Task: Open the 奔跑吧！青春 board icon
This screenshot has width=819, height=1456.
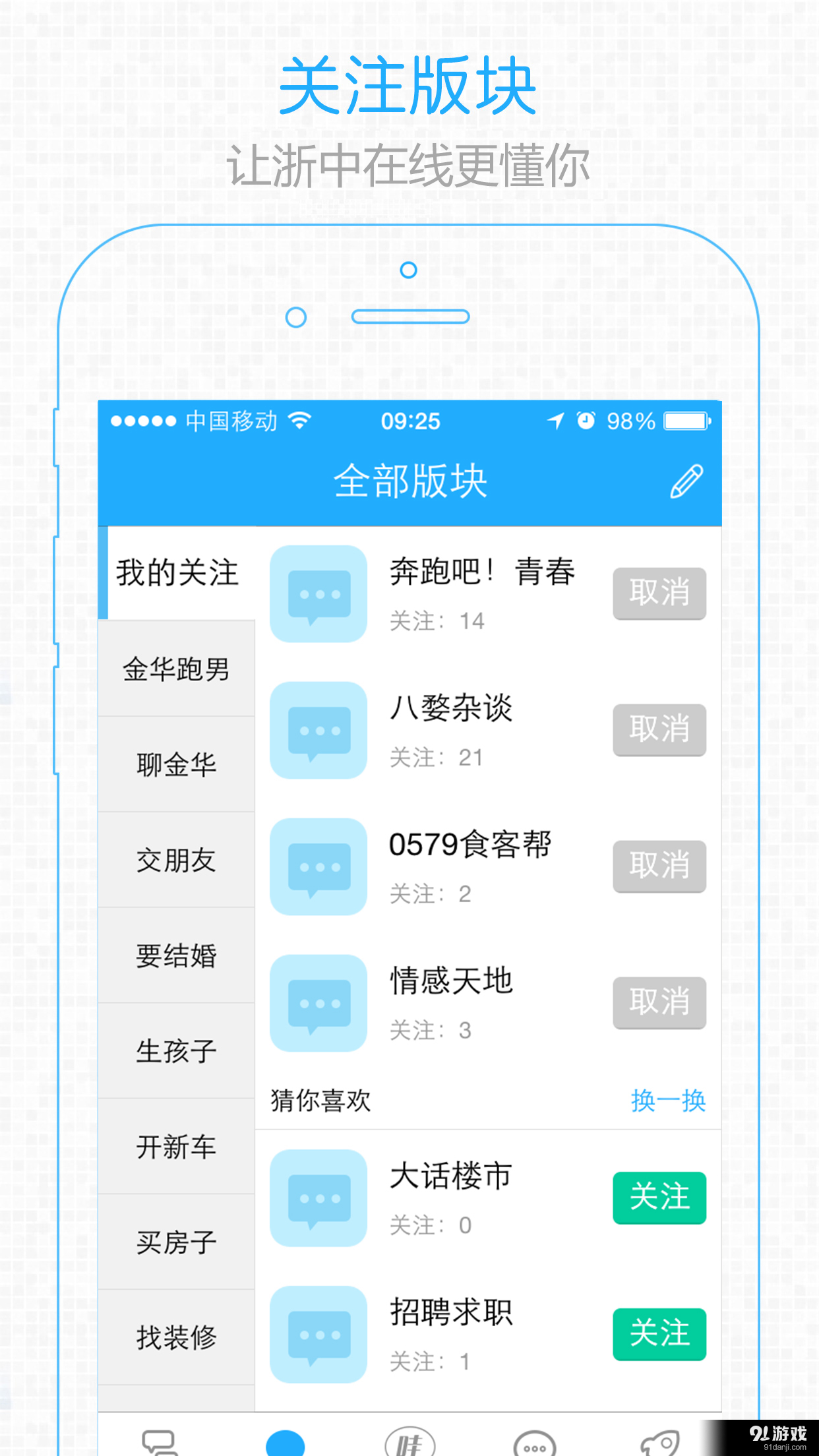Action: (x=318, y=593)
